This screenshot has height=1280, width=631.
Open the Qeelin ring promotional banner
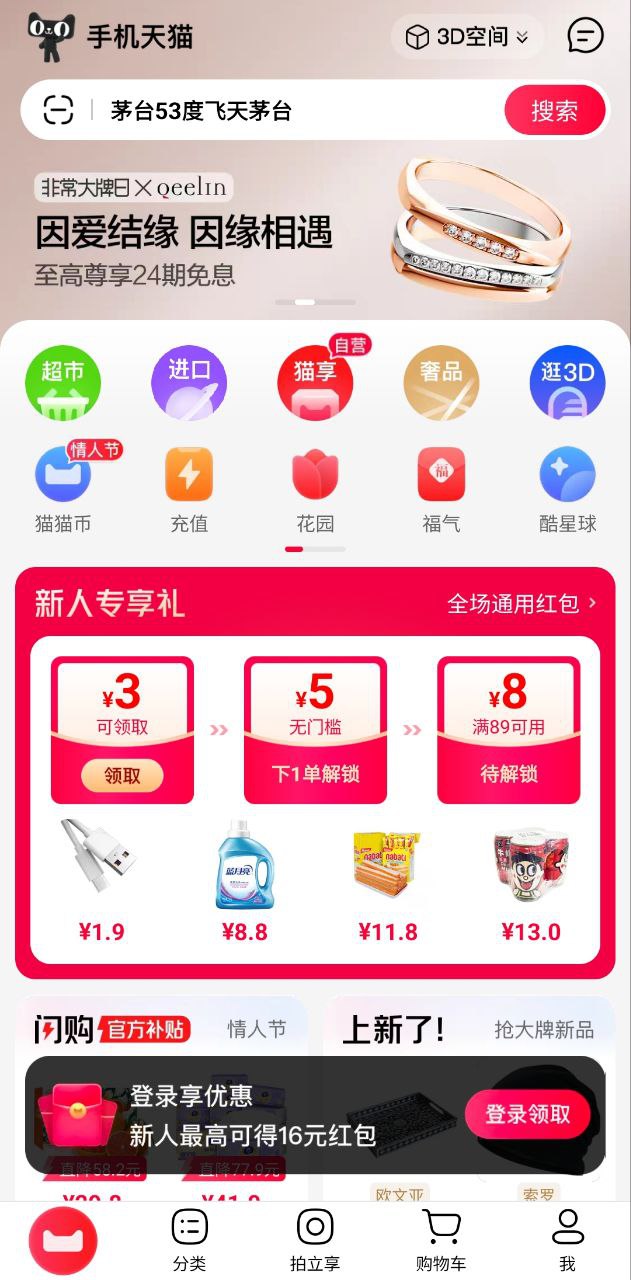(315, 230)
